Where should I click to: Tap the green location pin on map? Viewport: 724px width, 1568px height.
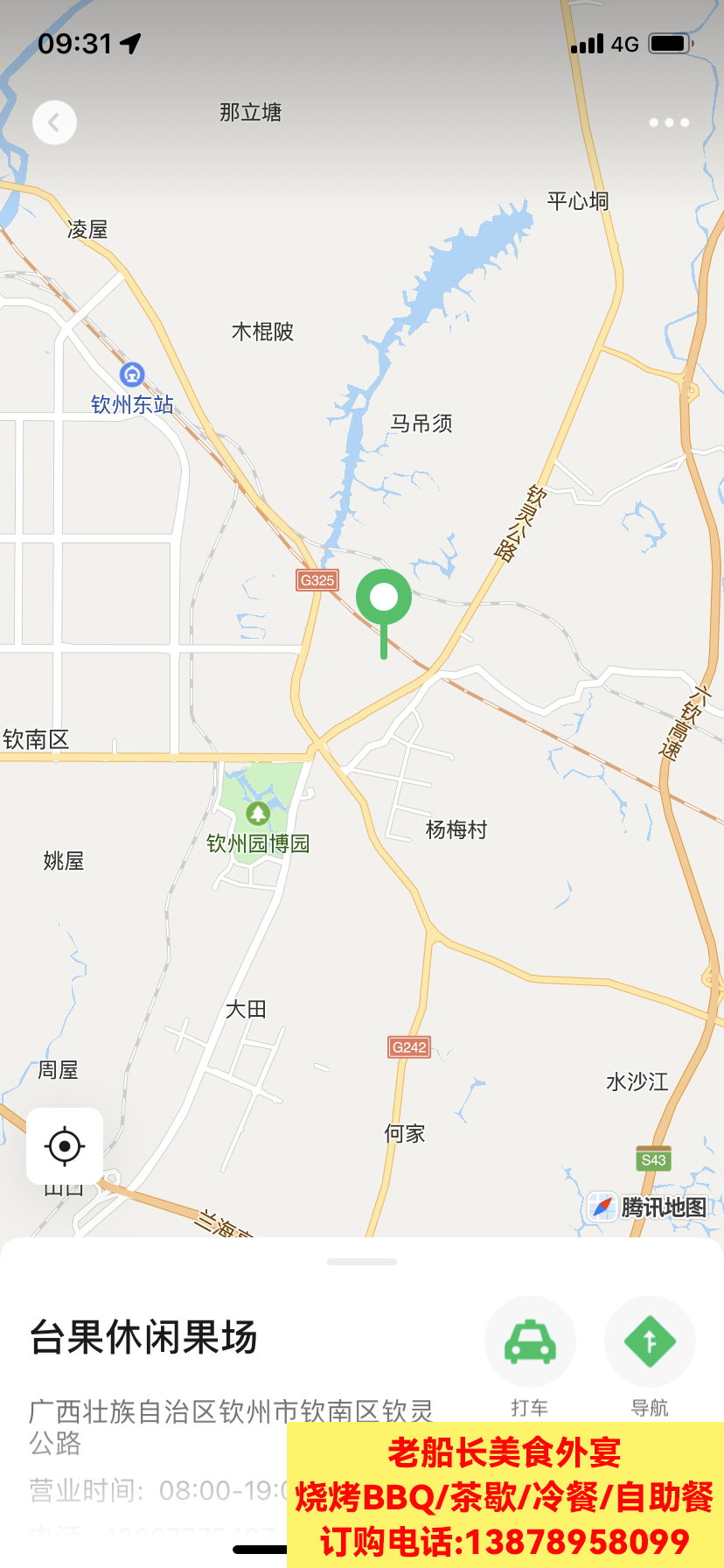[x=384, y=599]
